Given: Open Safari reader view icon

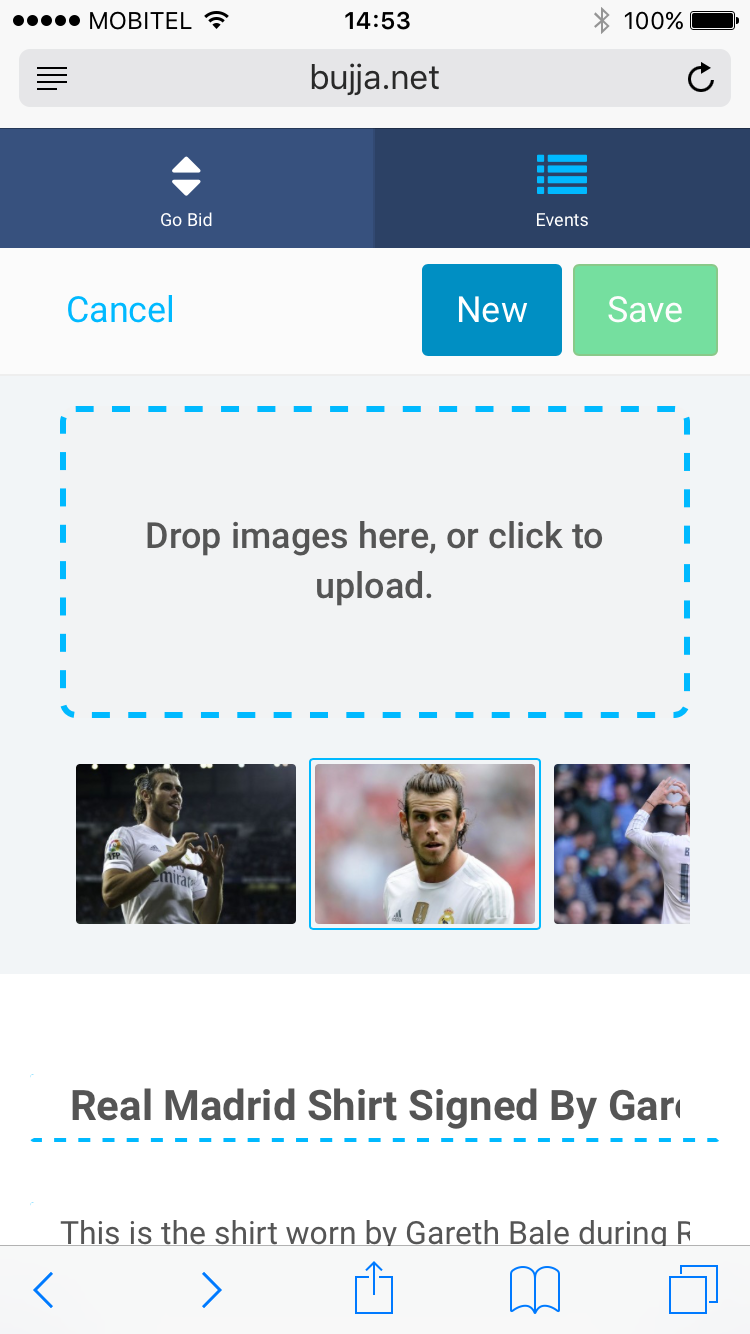Looking at the screenshot, I should [52, 78].
